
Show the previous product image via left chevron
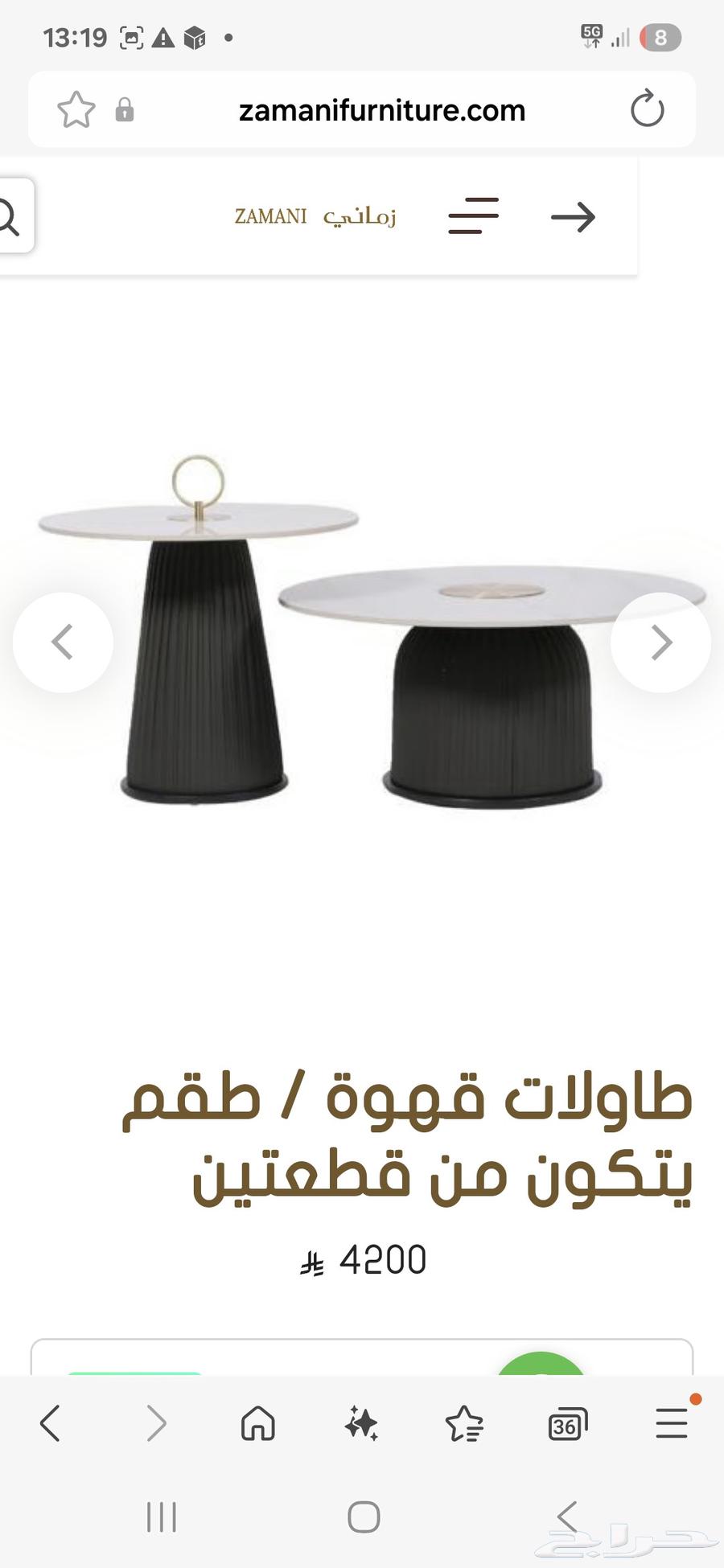[64, 642]
